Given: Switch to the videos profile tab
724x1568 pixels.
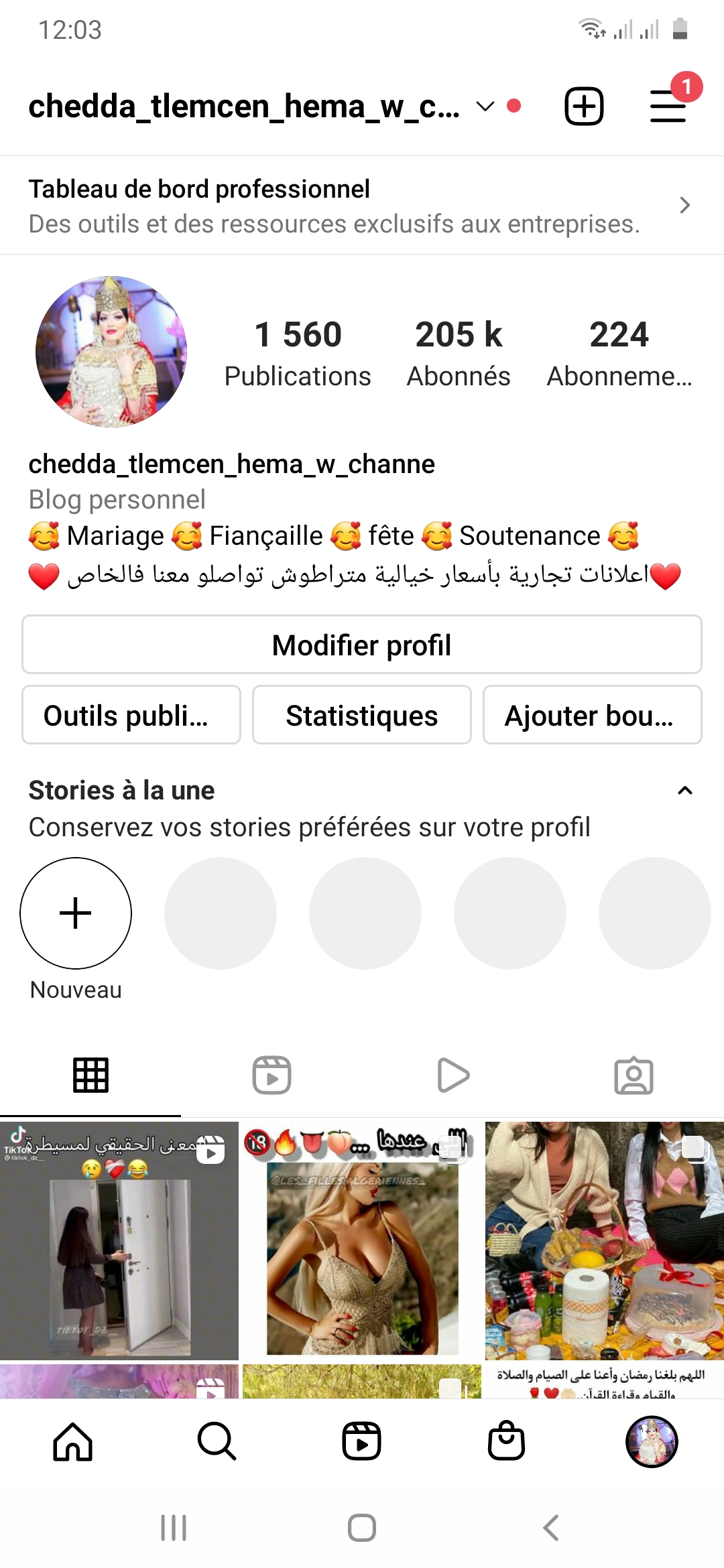Looking at the screenshot, I should [x=453, y=1075].
